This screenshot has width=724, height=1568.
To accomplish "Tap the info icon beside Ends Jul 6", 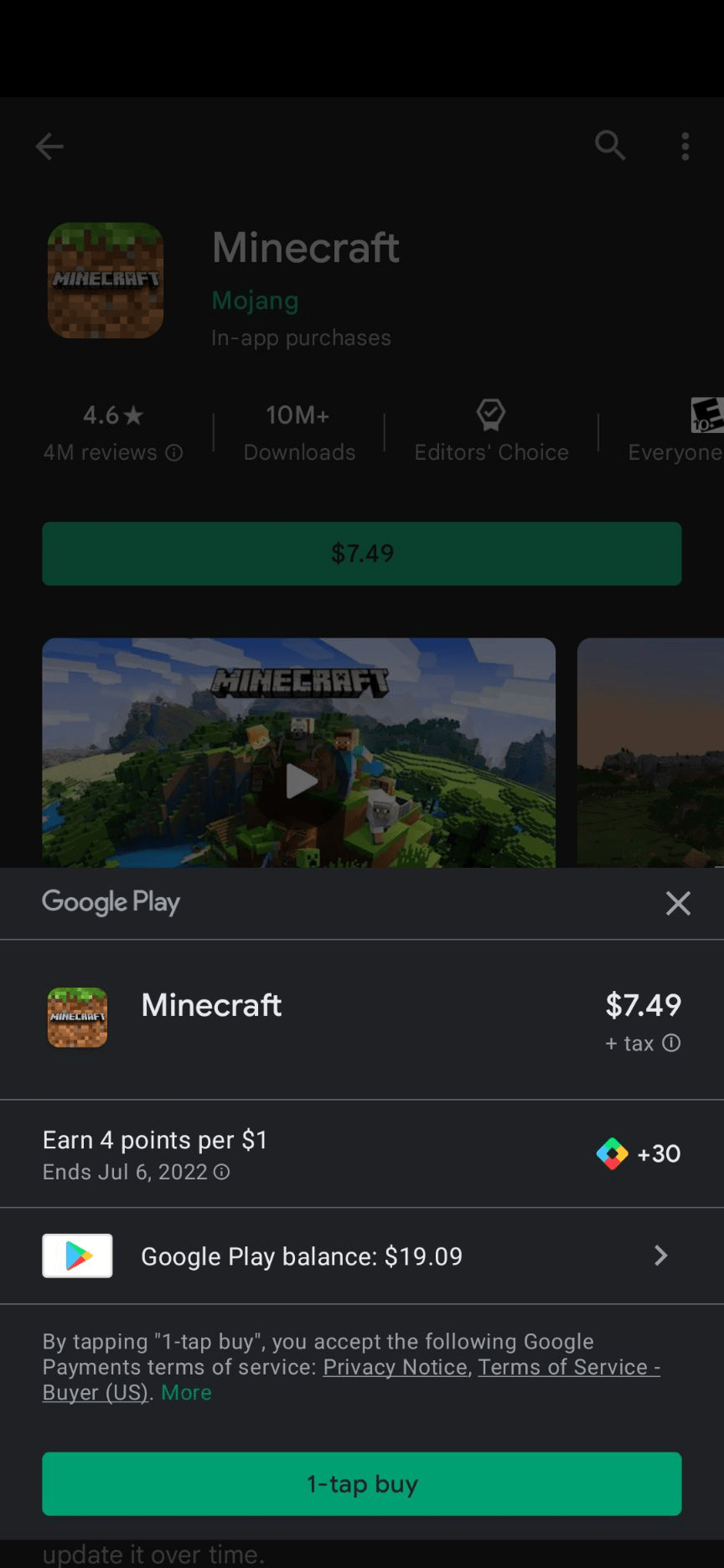I will tap(221, 1172).
